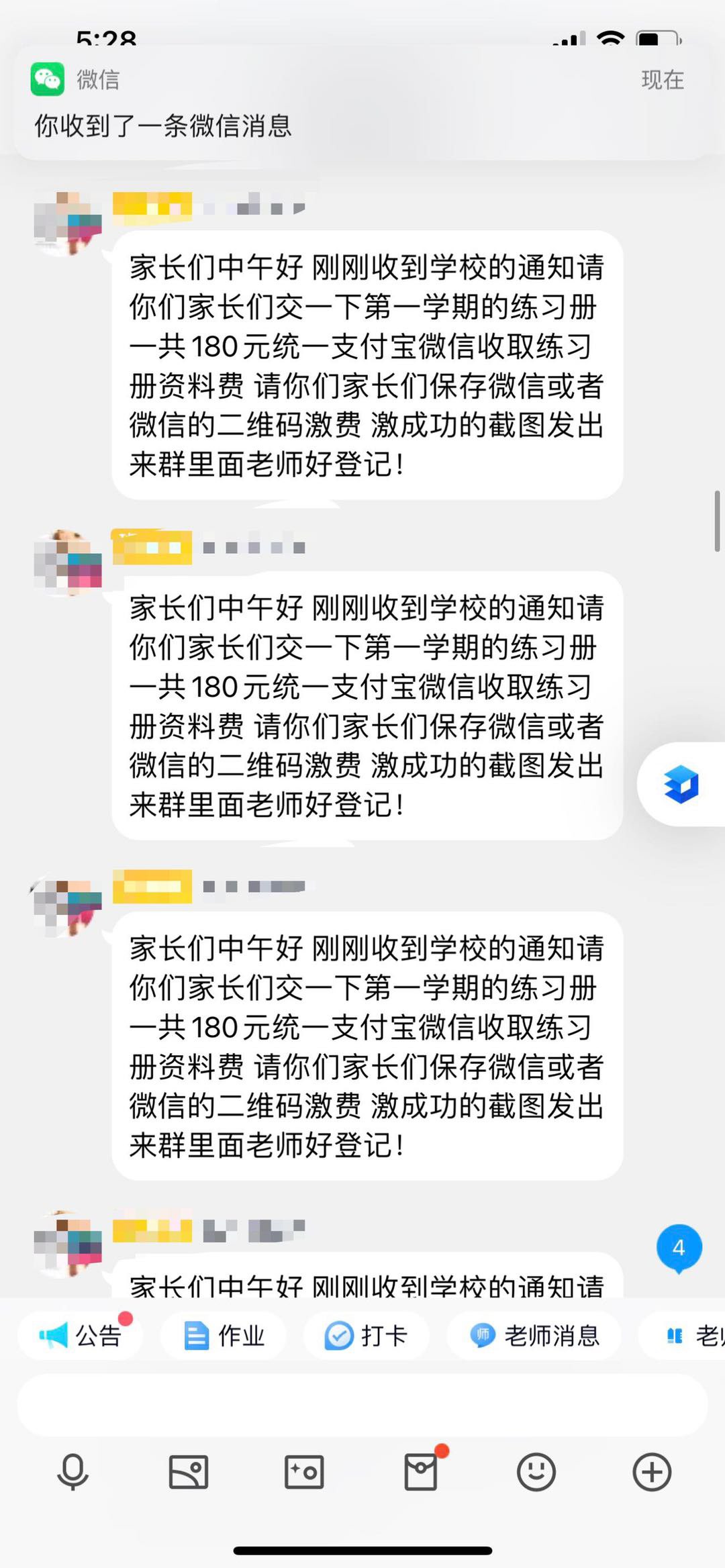Open 老师消息 teacher messages
725x1568 pixels.
[x=534, y=1336]
